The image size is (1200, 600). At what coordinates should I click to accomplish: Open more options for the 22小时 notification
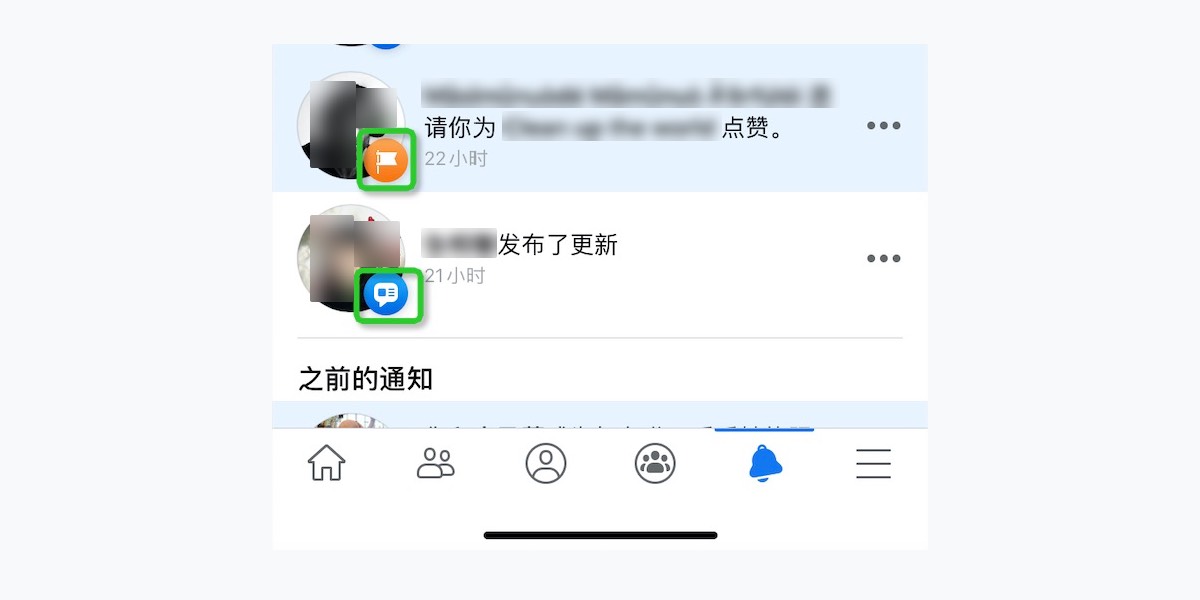(x=884, y=126)
